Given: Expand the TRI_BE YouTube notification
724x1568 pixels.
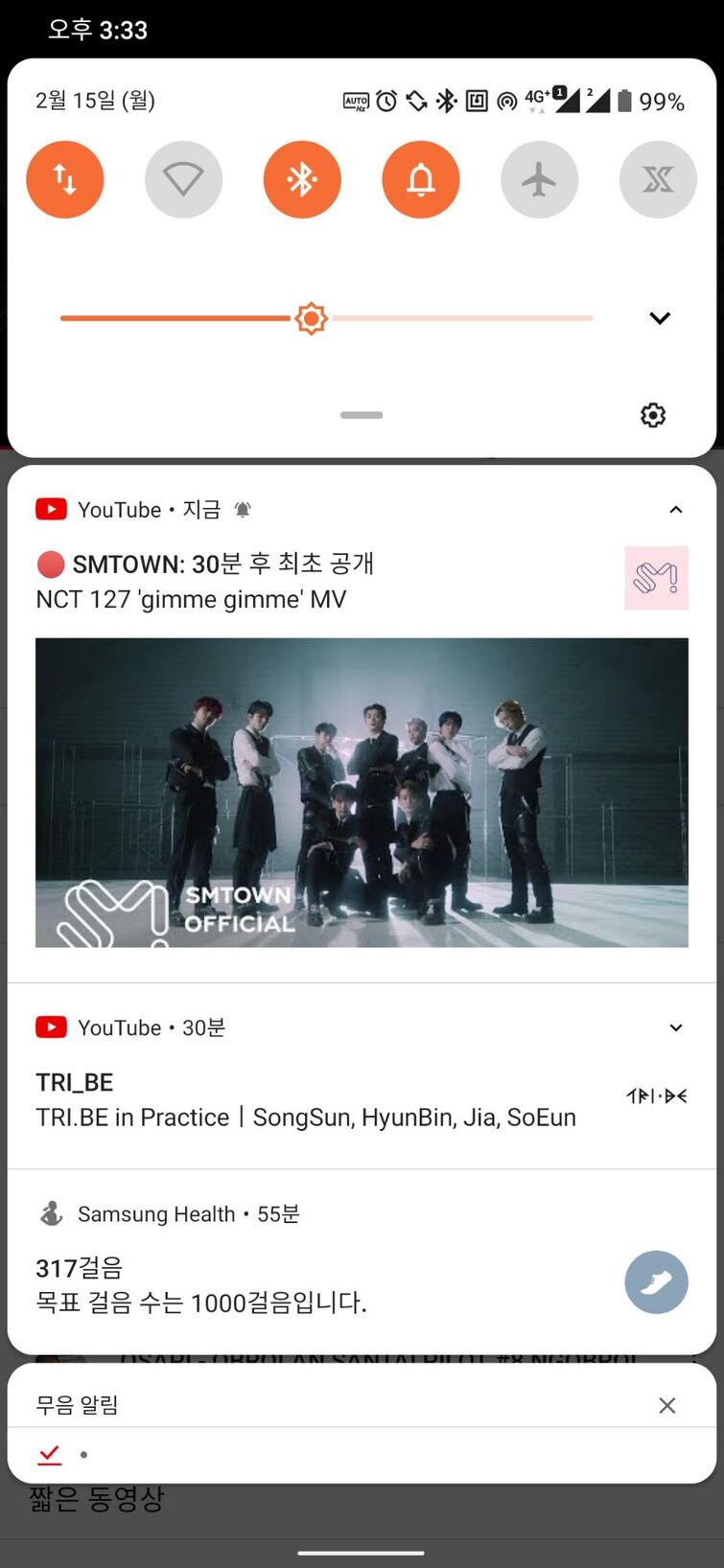Looking at the screenshot, I should (676, 1027).
